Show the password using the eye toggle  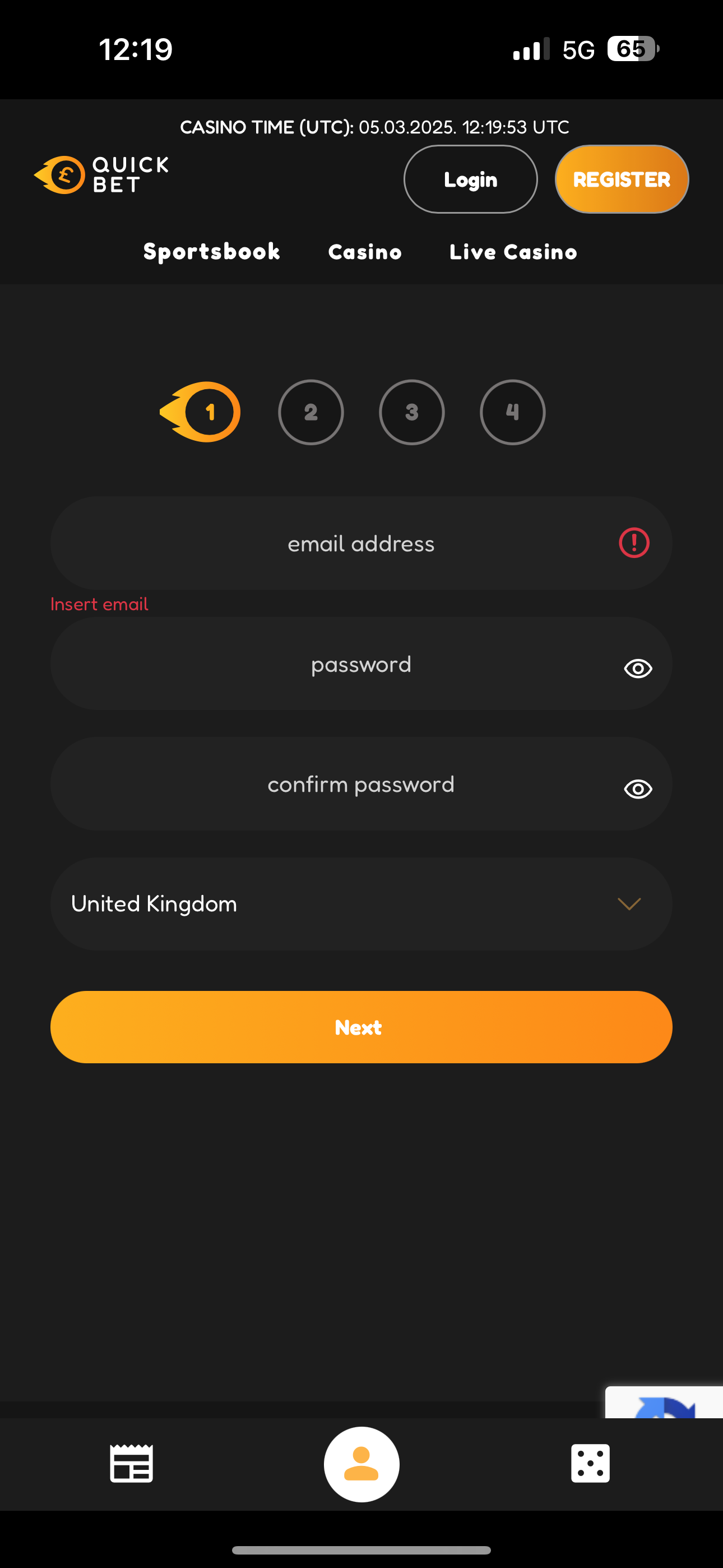coord(637,668)
